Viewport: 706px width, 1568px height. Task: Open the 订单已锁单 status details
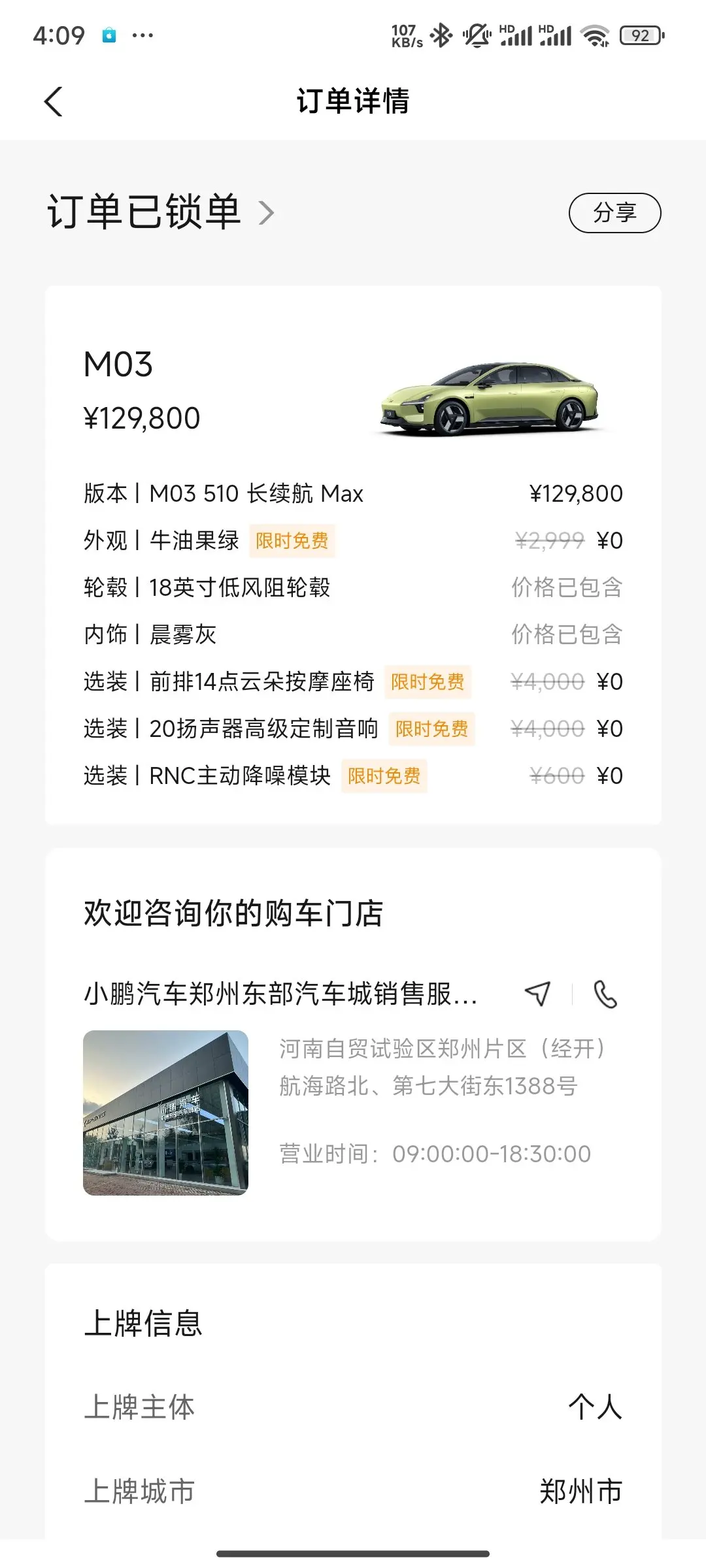coord(160,212)
